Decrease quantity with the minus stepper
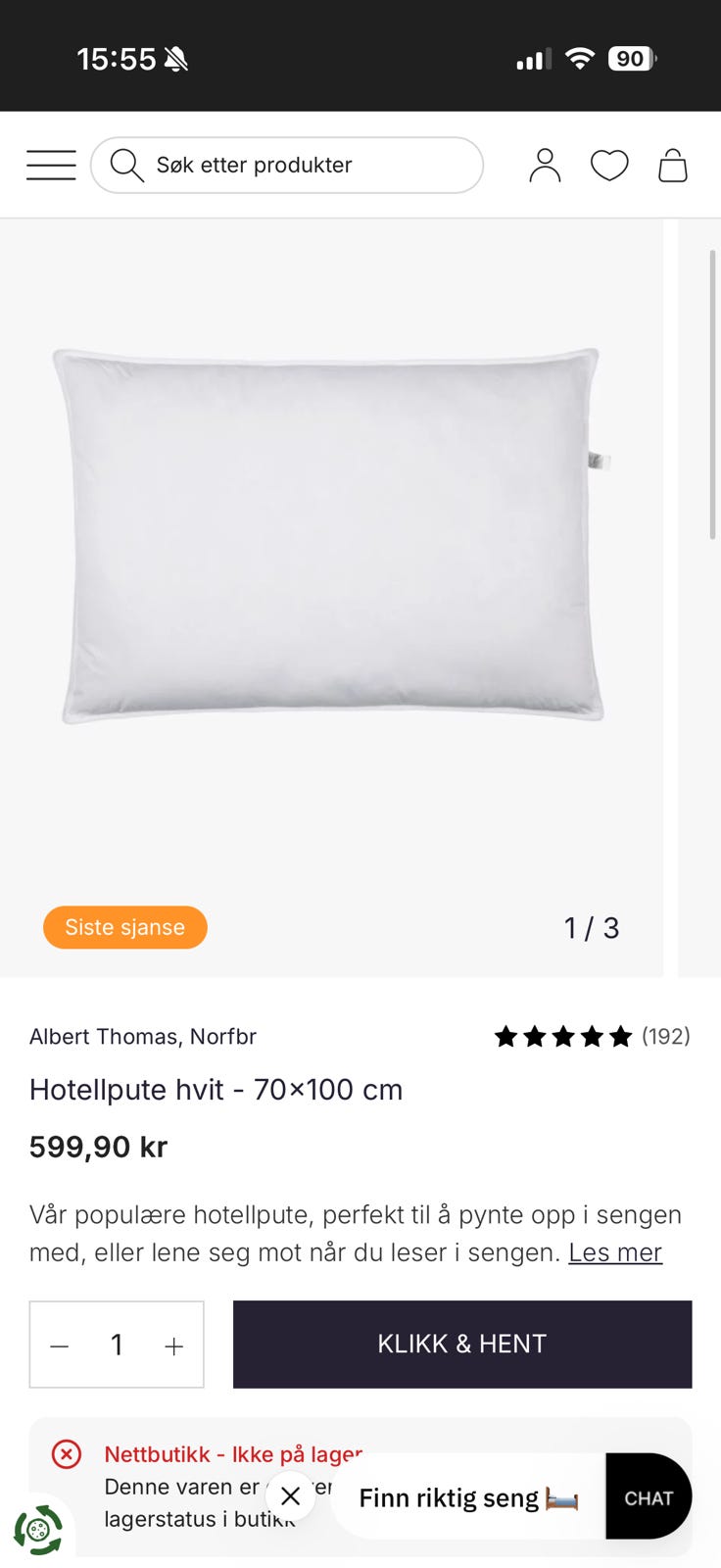Screen dimensions: 721x1568 [59, 1345]
